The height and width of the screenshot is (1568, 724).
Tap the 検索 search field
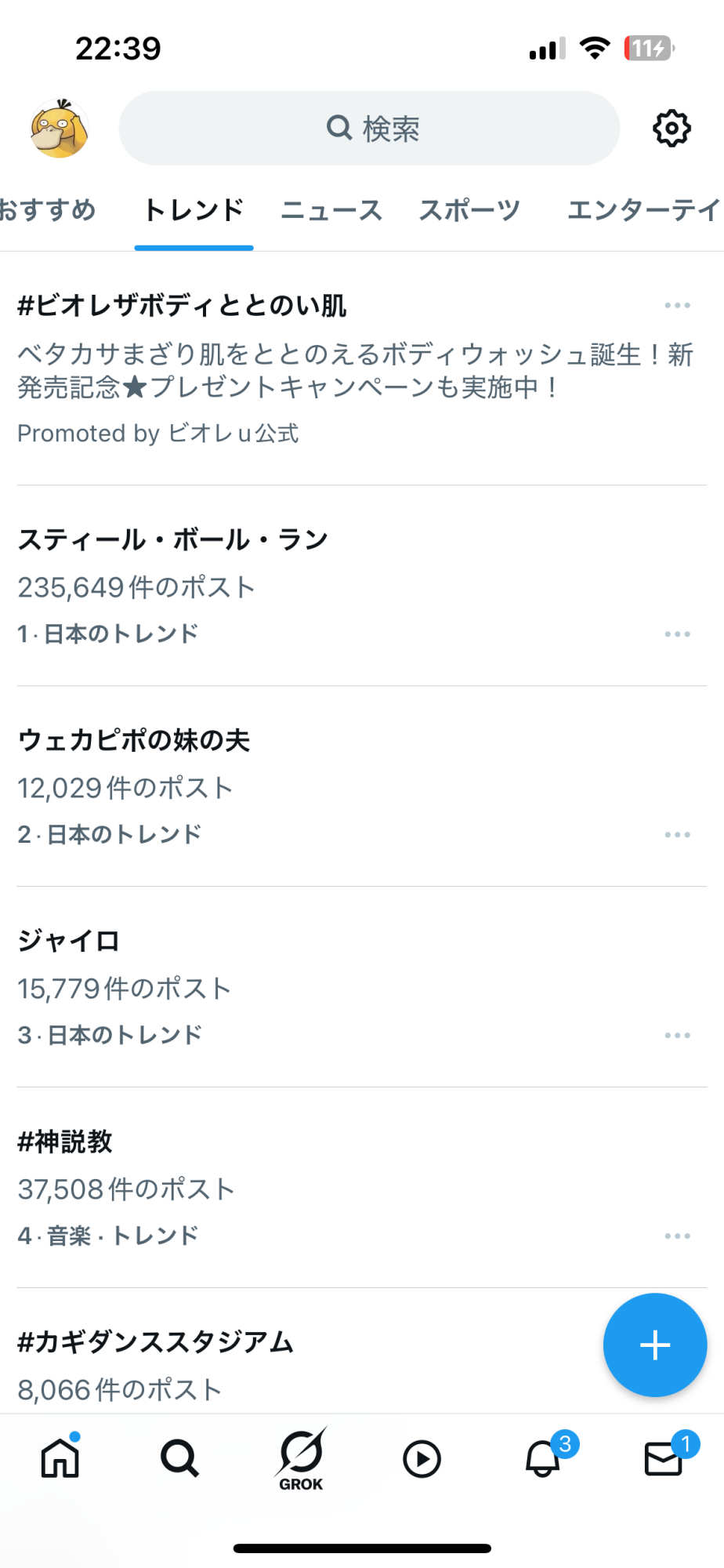(x=369, y=129)
